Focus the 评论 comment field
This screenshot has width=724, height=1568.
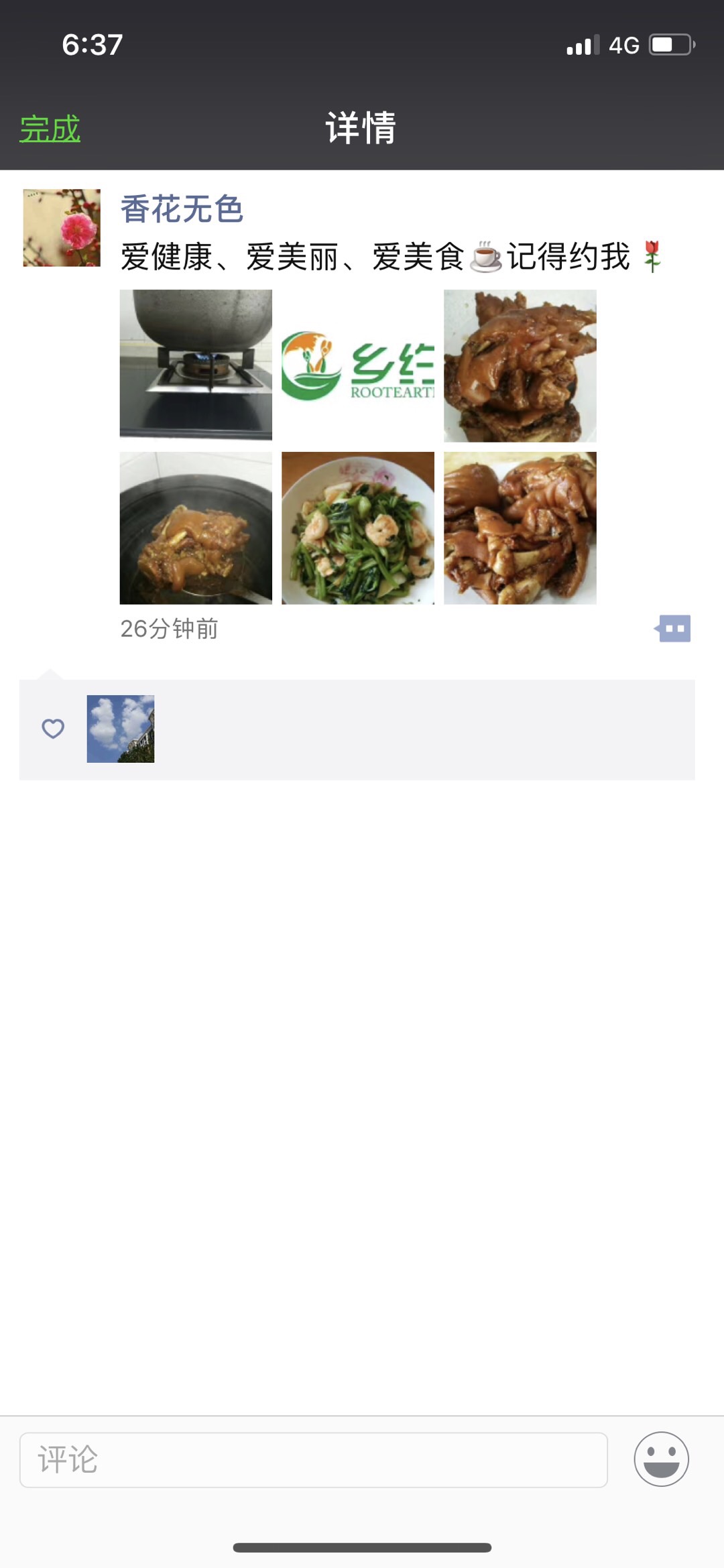click(x=313, y=1459)
